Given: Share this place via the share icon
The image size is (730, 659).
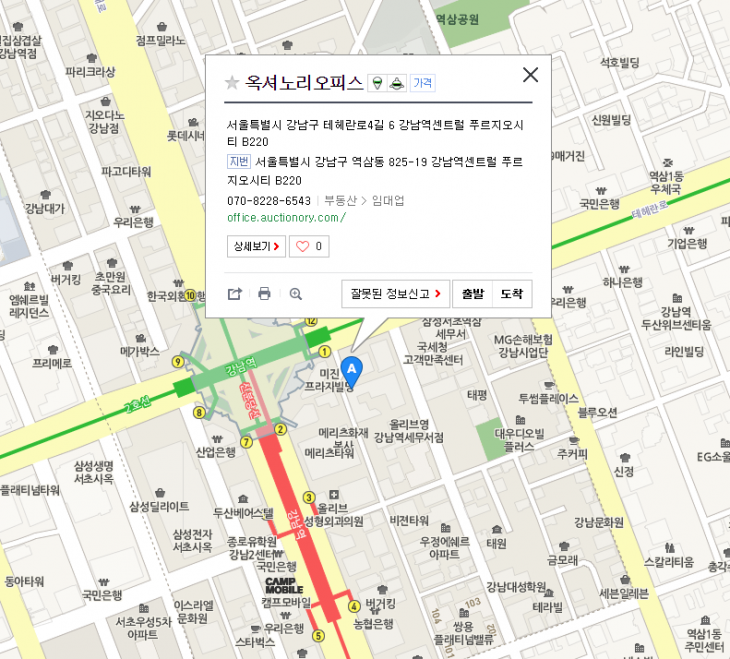Looking at the screenshot, I should pos(235,294).
